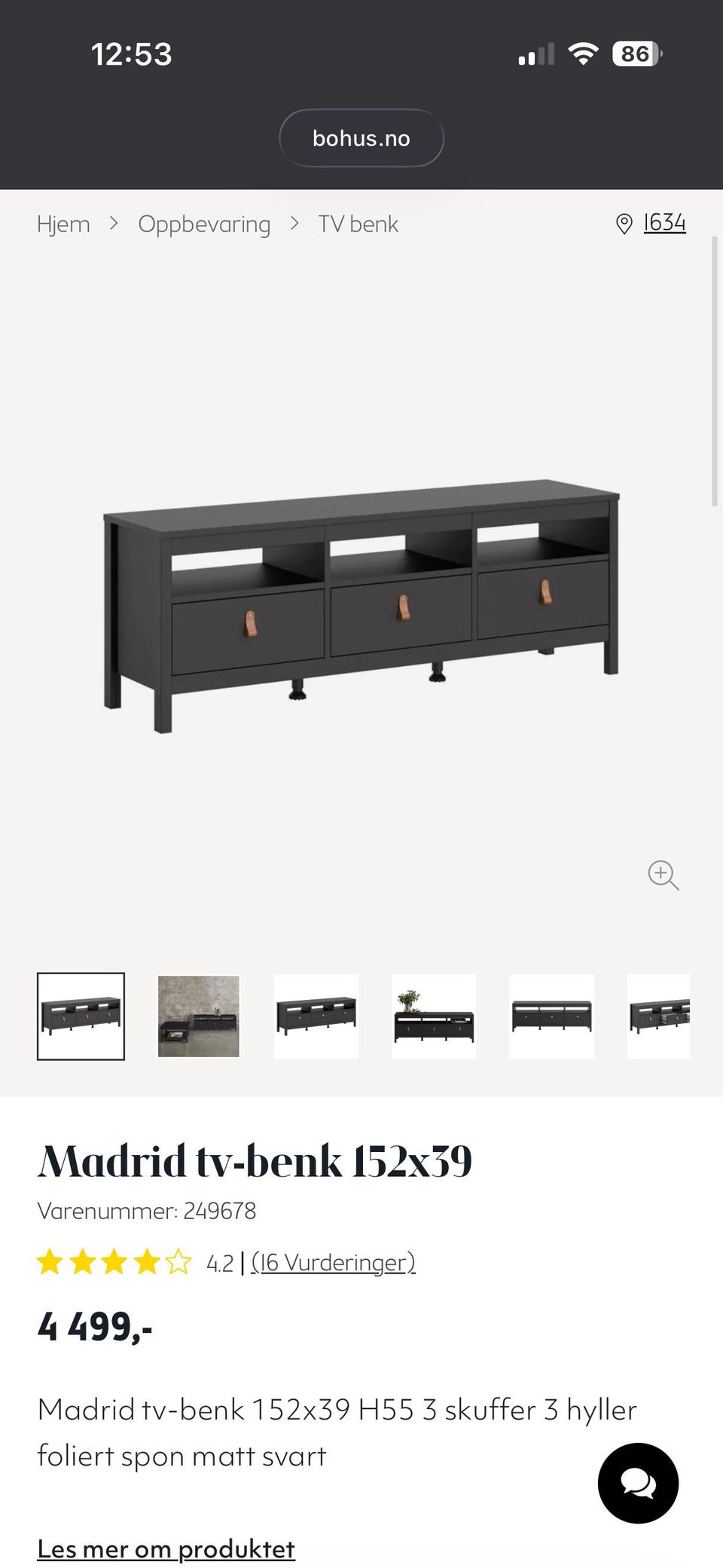Zoom in on the product image
Viewport: 723px width, 1568px height.
coord(663,875)
